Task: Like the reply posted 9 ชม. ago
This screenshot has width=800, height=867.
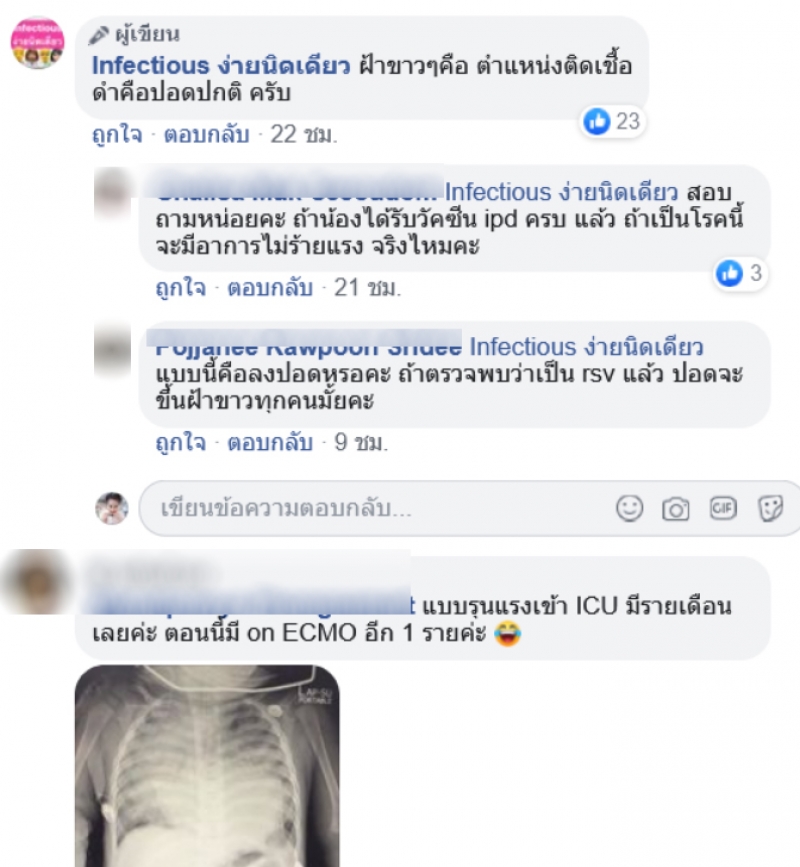Action: pos(180,441)
